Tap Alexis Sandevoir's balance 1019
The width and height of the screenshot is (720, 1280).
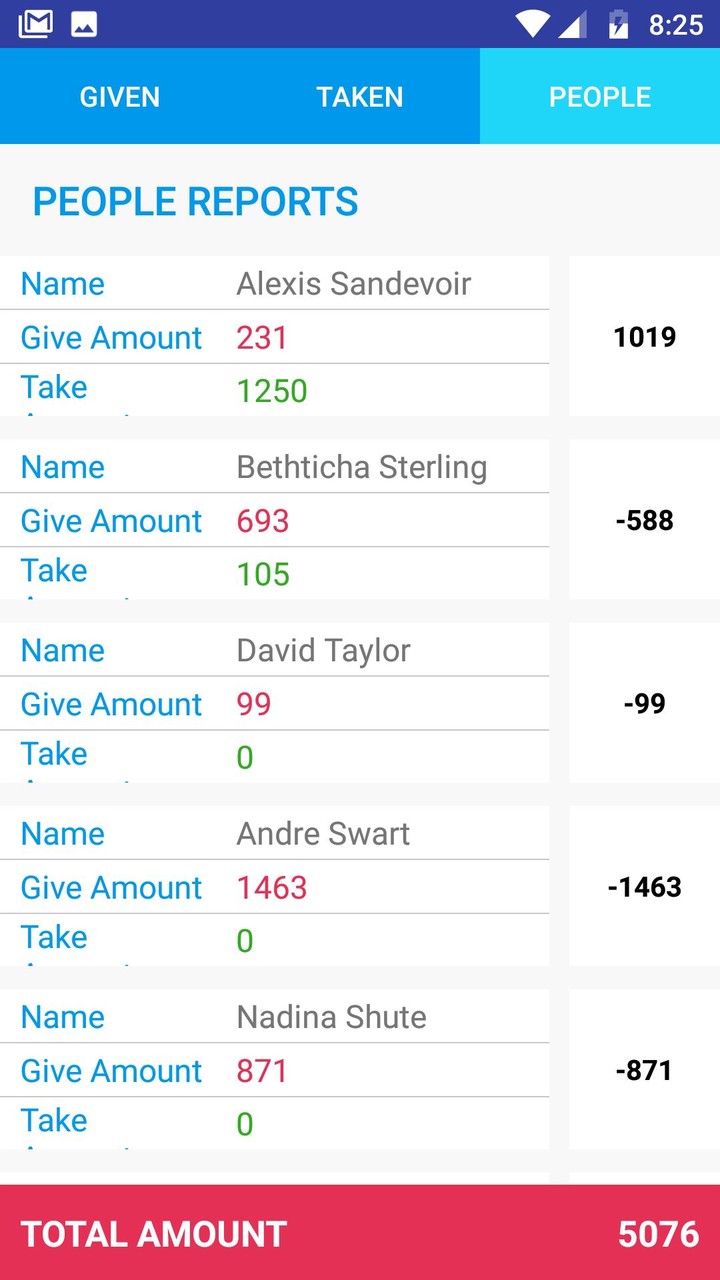tap(643, 336)
